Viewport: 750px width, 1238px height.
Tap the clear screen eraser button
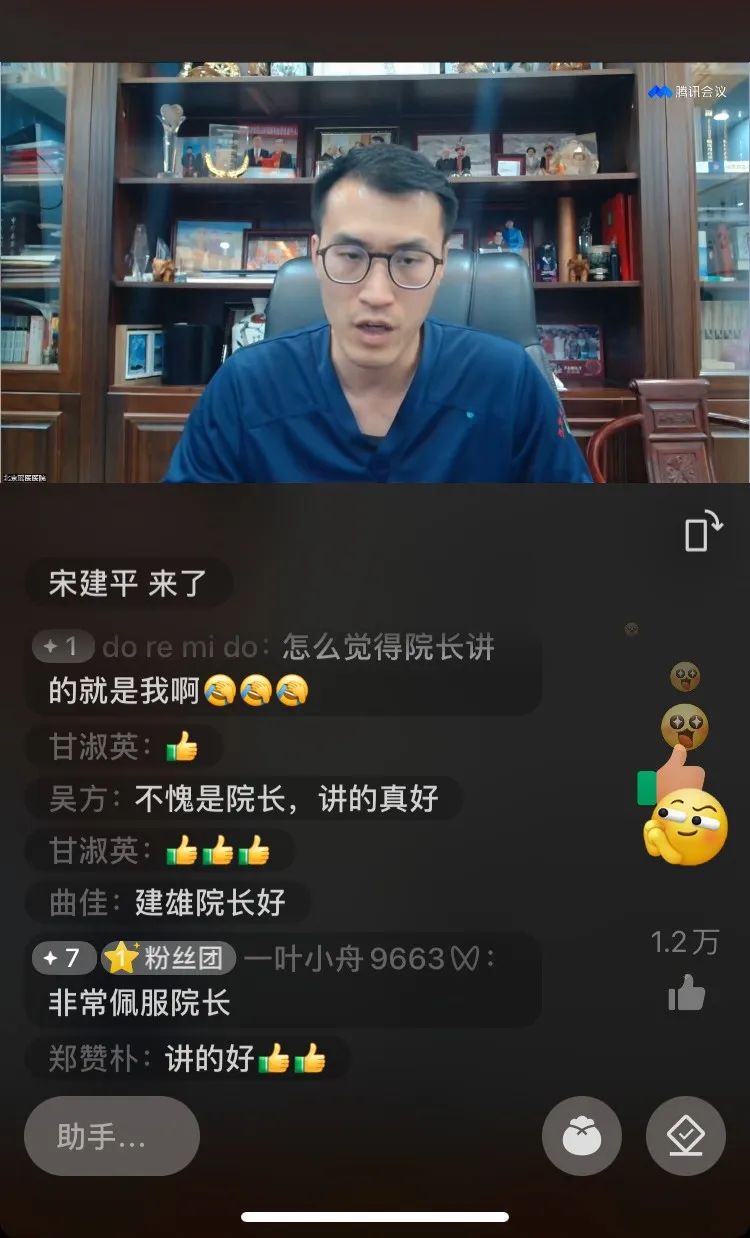686,1136
